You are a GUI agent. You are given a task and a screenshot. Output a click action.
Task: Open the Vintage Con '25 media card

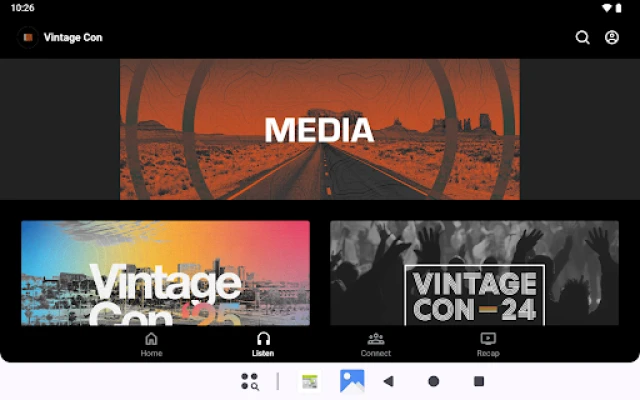tap(165, 272)
